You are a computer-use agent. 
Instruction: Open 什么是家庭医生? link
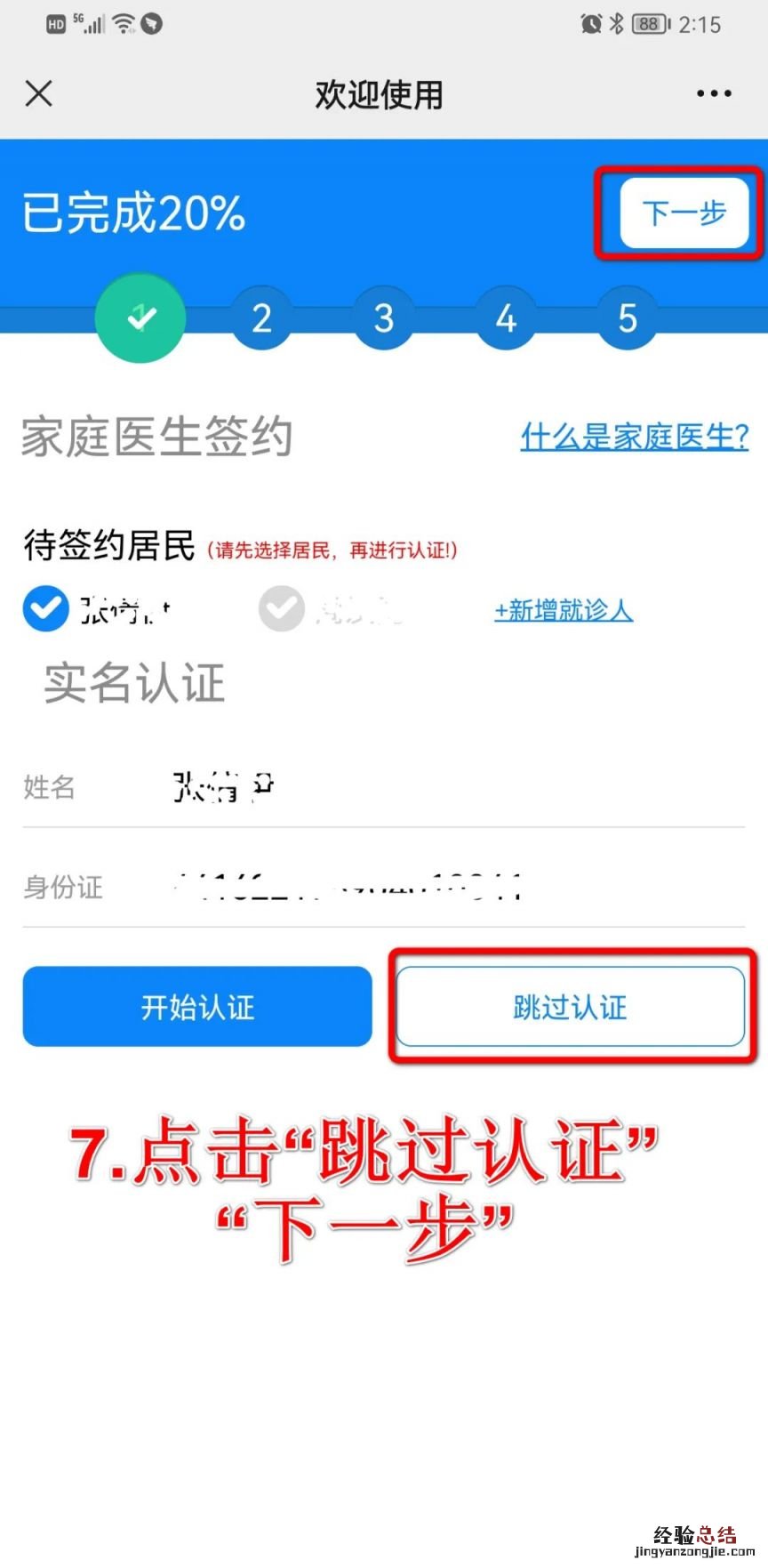pos(634,437)
